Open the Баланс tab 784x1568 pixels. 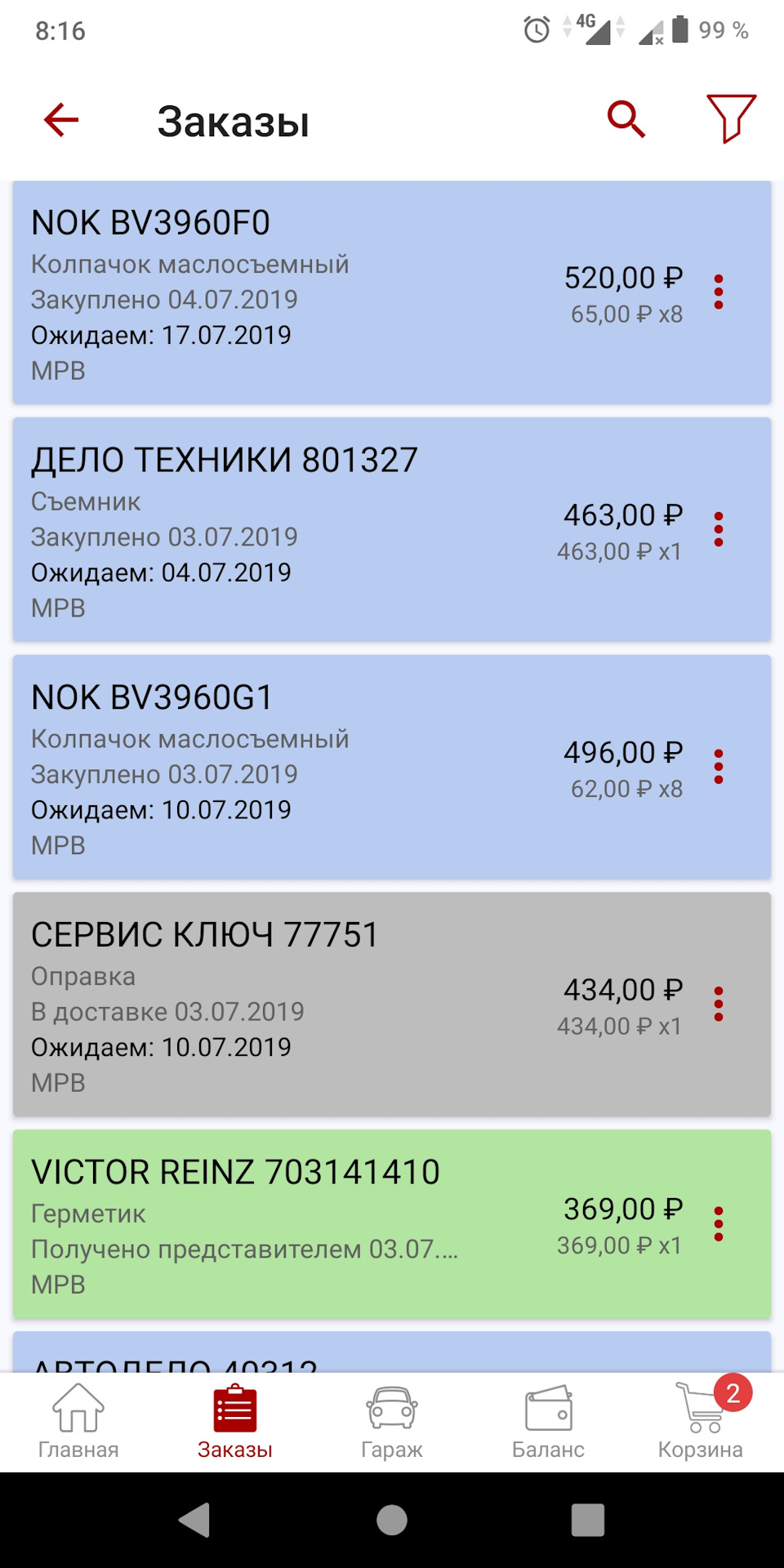click(548, 1422)
